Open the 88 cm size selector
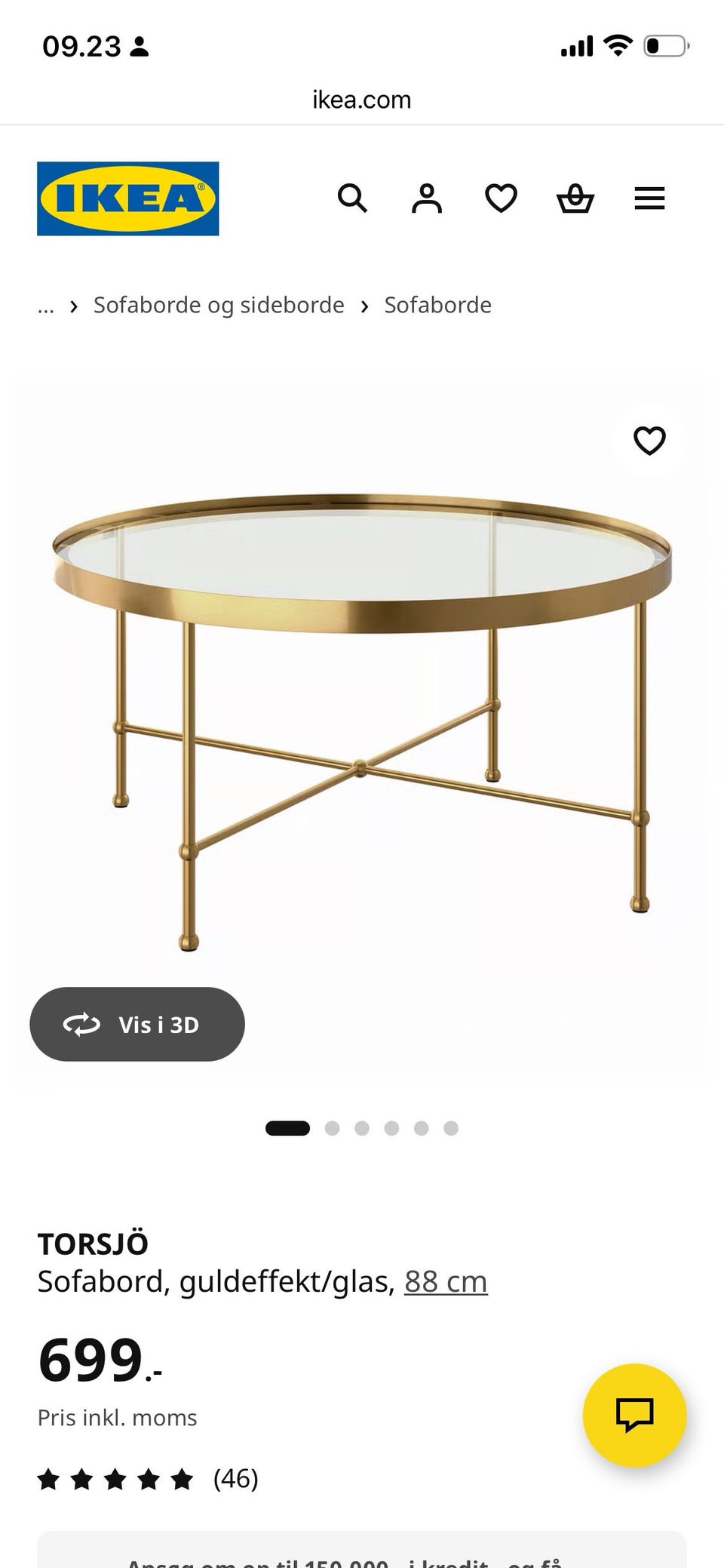The width and height of the screenshot is (724, 1568). pyautogui.click(x=446, y=1280)
